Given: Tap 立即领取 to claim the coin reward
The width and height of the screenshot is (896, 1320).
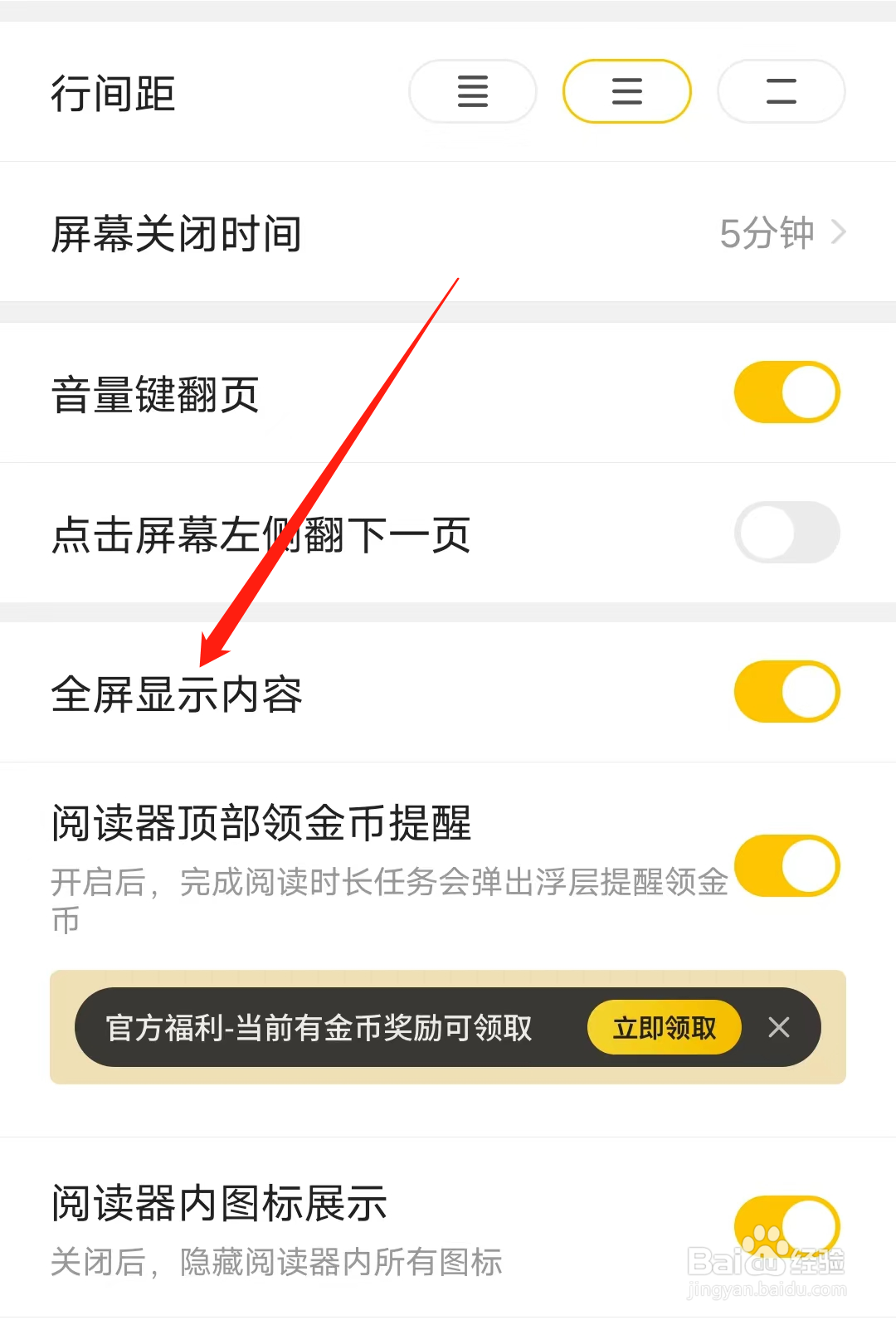Looking at the screenshot, I should point(663,1028).
